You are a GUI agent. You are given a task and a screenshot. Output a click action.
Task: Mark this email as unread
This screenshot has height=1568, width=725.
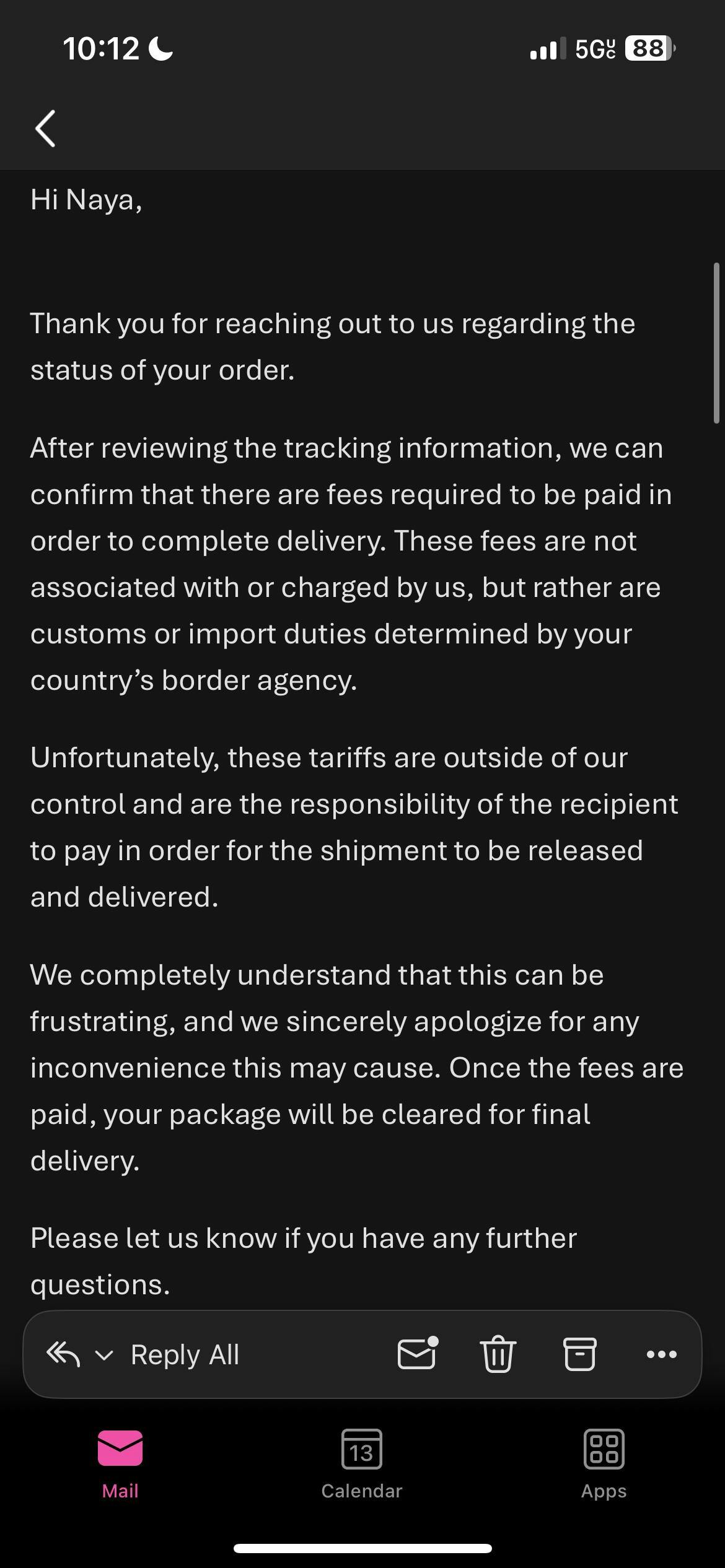coord(417,1354)
